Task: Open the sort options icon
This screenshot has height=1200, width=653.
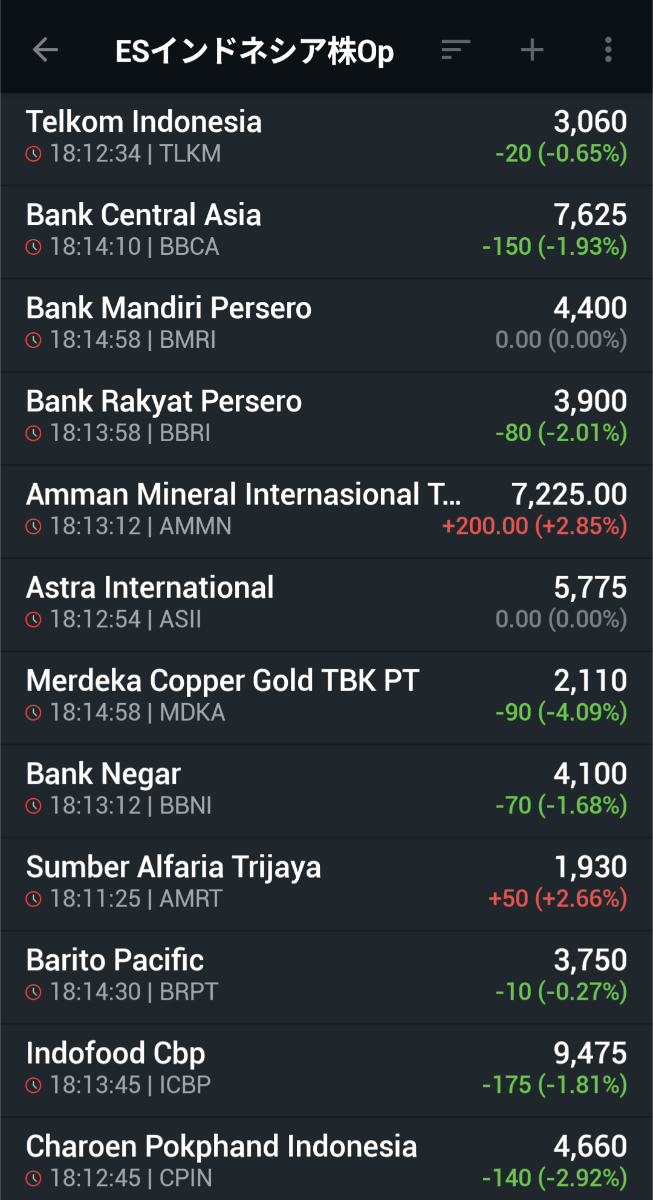Action: pos(456,50)
